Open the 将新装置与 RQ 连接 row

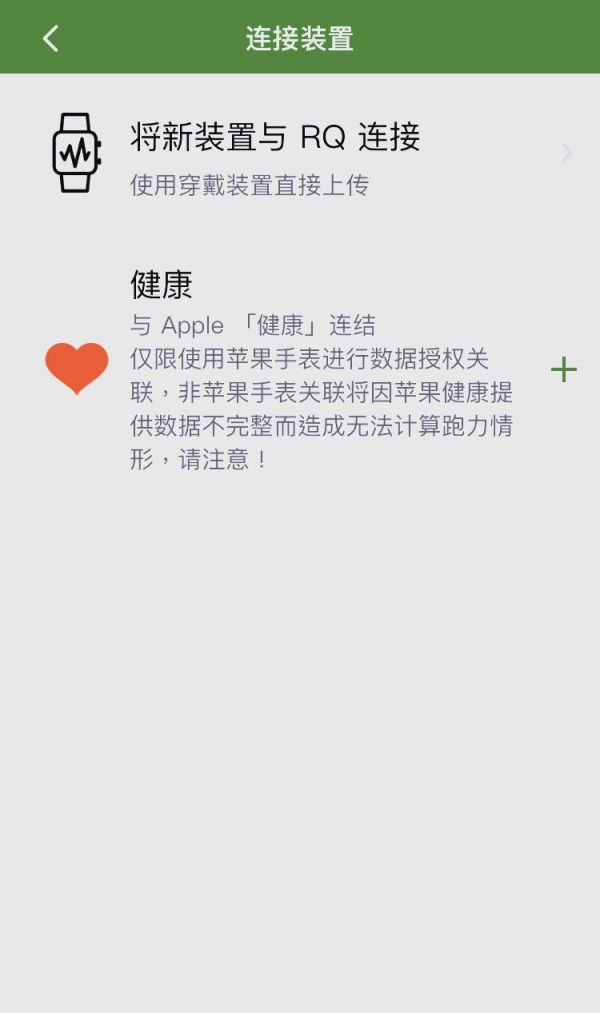click(300, 154)
